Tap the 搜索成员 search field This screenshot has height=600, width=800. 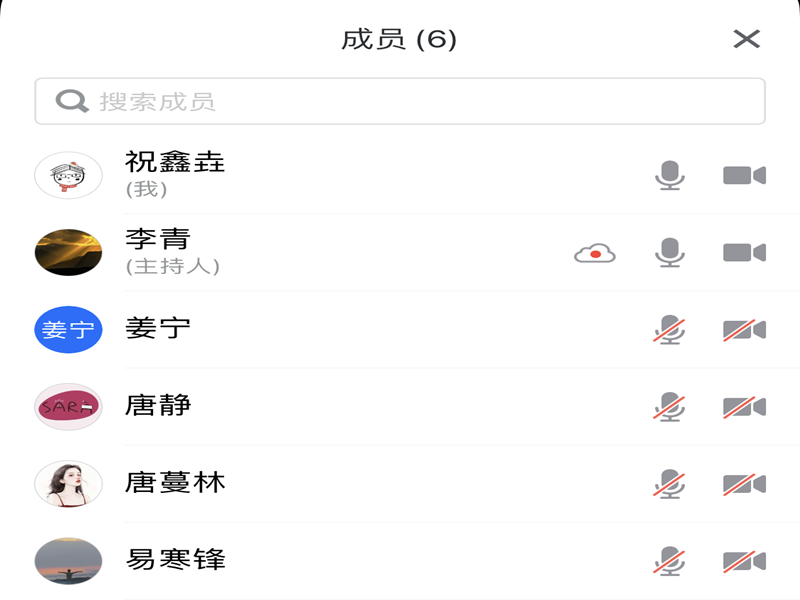pyautogui.click(x=400, y=101)
